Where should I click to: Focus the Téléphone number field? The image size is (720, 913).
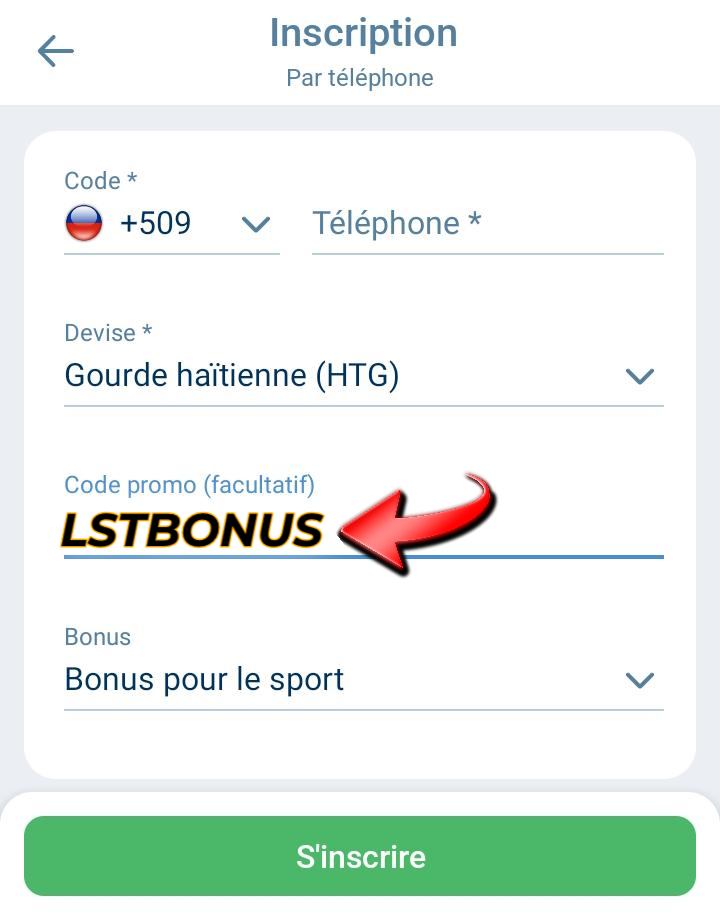pyautogui.click(x=487, y=223)
